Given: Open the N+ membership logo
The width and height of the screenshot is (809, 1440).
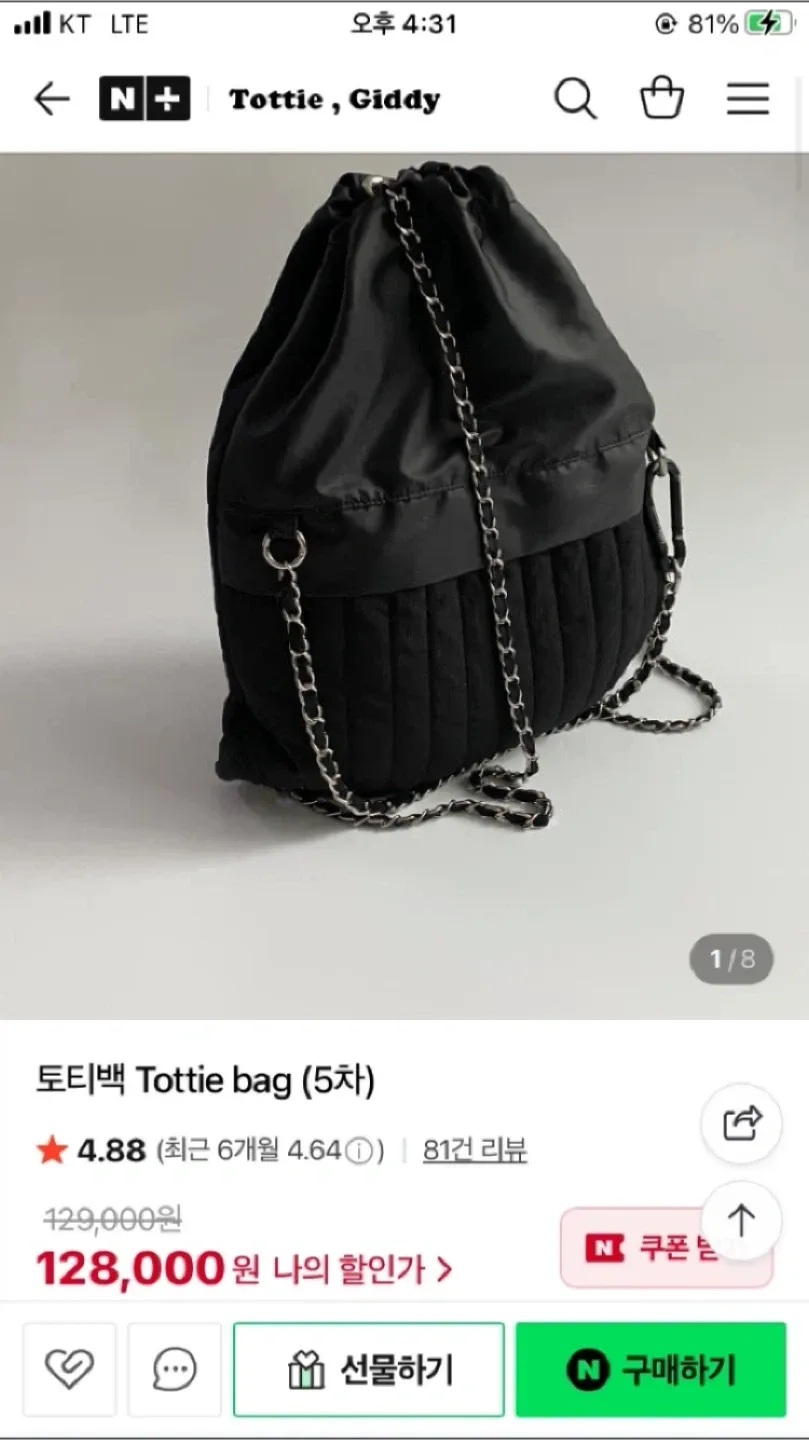Looking at the screenshot, I should coord(144,99).
